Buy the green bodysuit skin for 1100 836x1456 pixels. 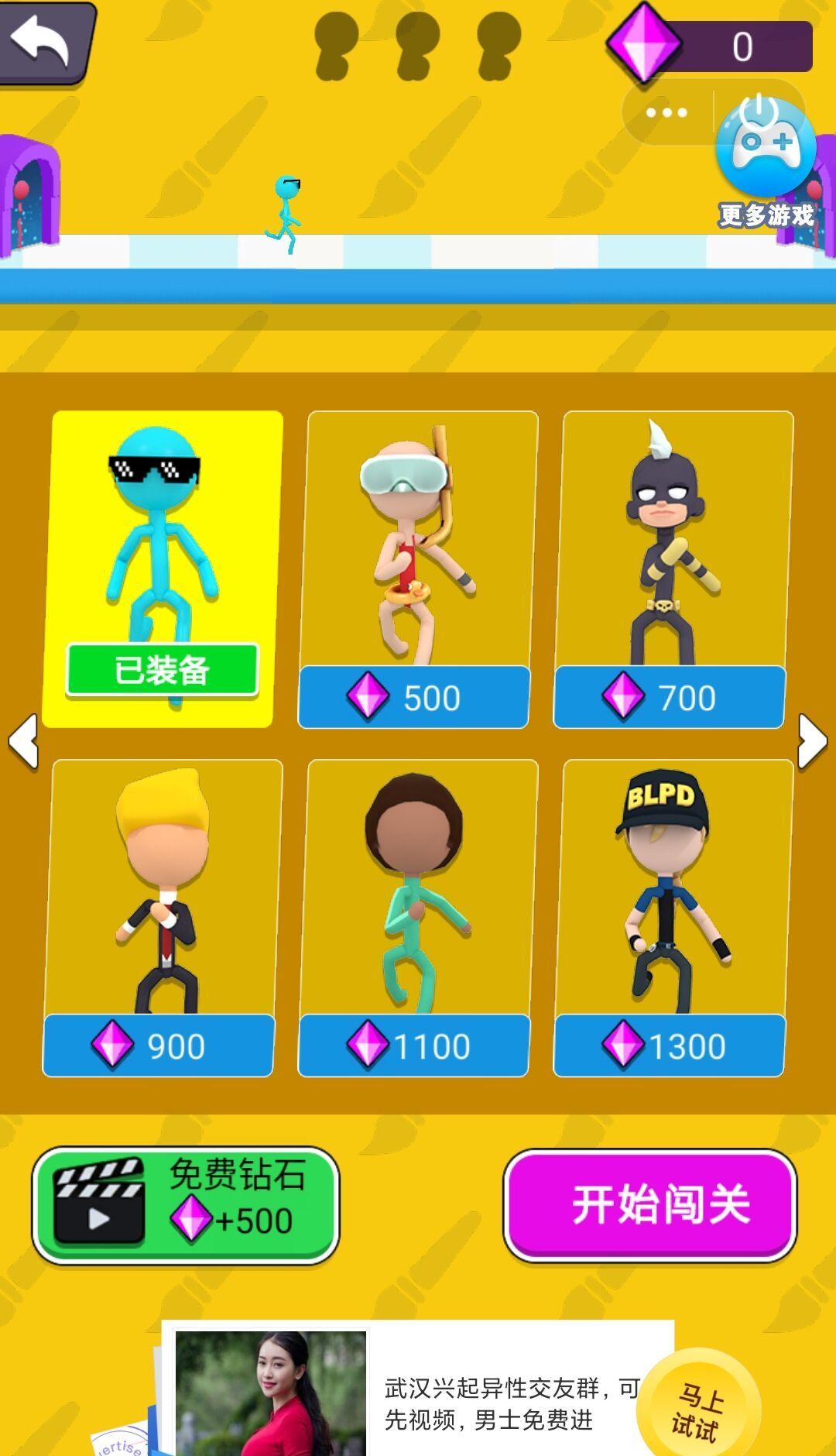pos(414,1046)
